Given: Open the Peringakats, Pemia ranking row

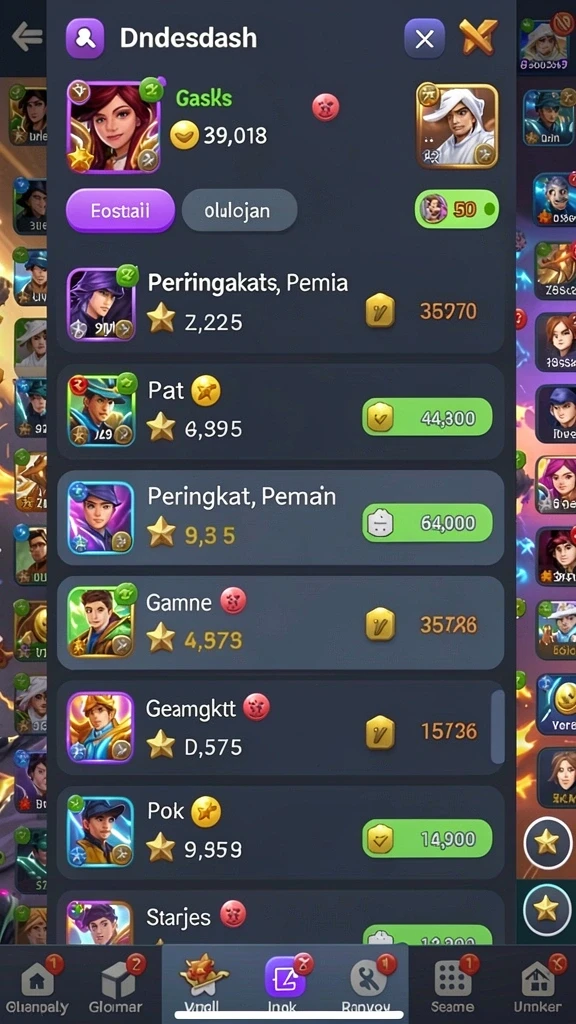Looking at the screenshot, I should coord(280,306).
